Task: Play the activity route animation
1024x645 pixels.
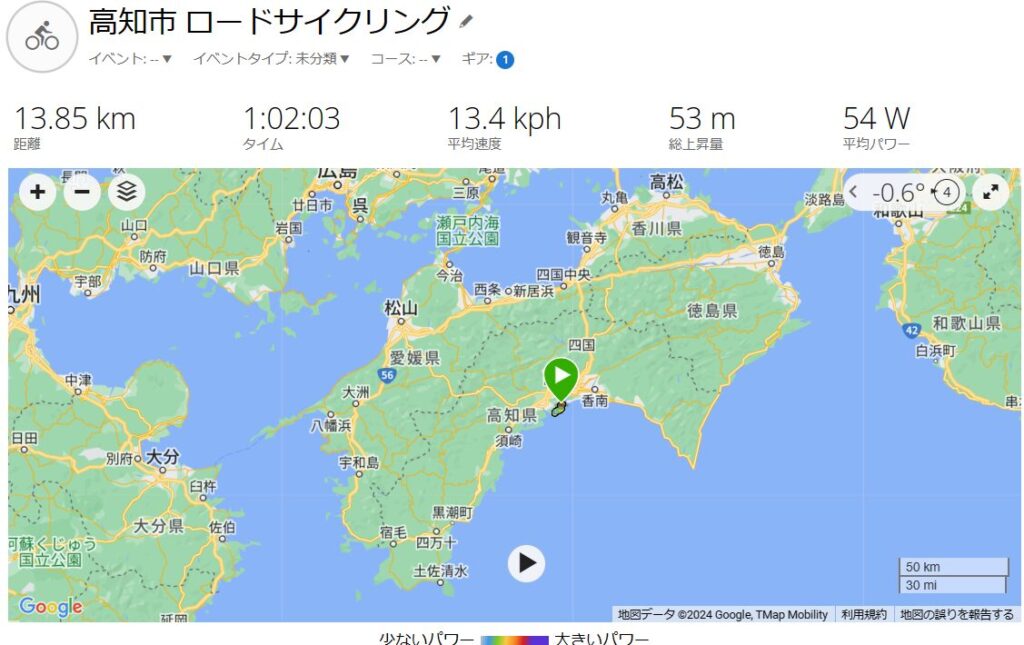Action: (526, 564)
